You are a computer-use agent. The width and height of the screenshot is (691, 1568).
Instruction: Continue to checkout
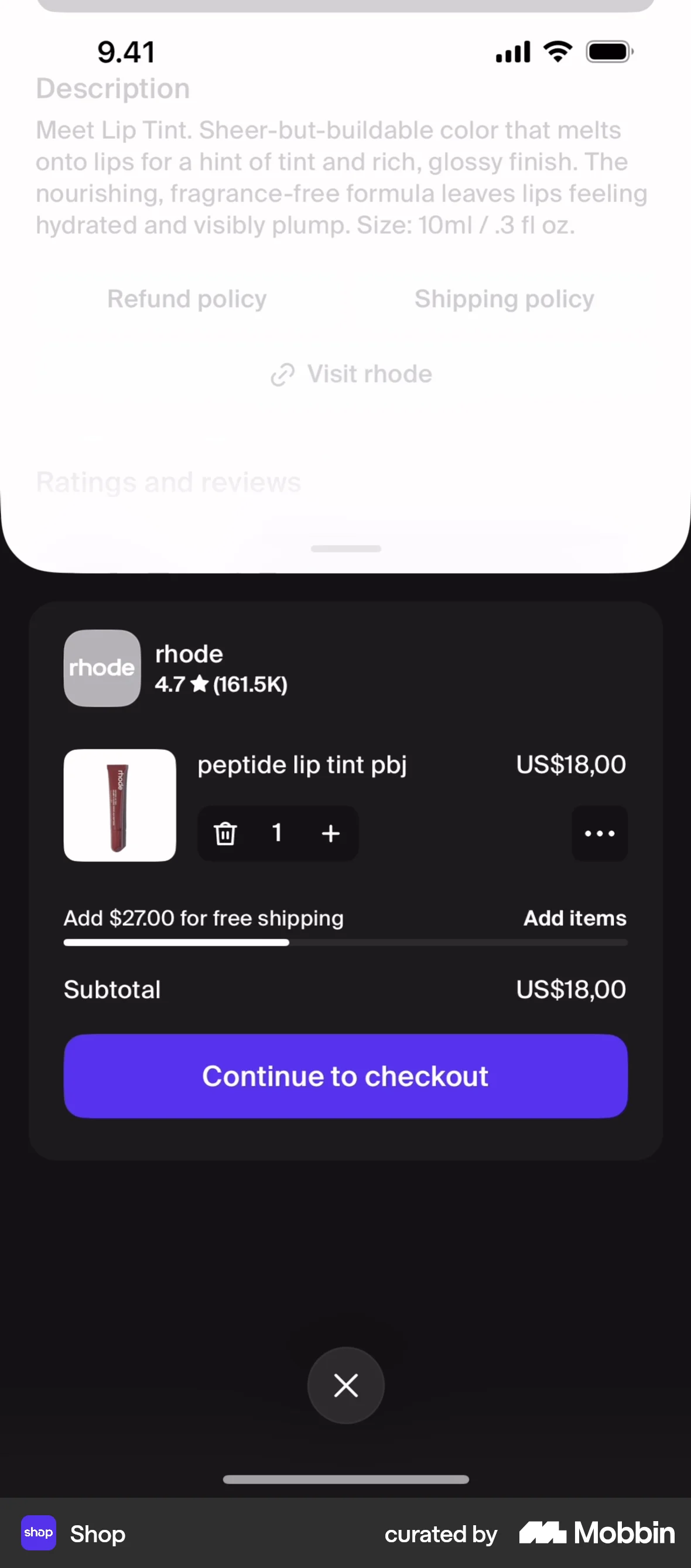tap(345, 1076)
